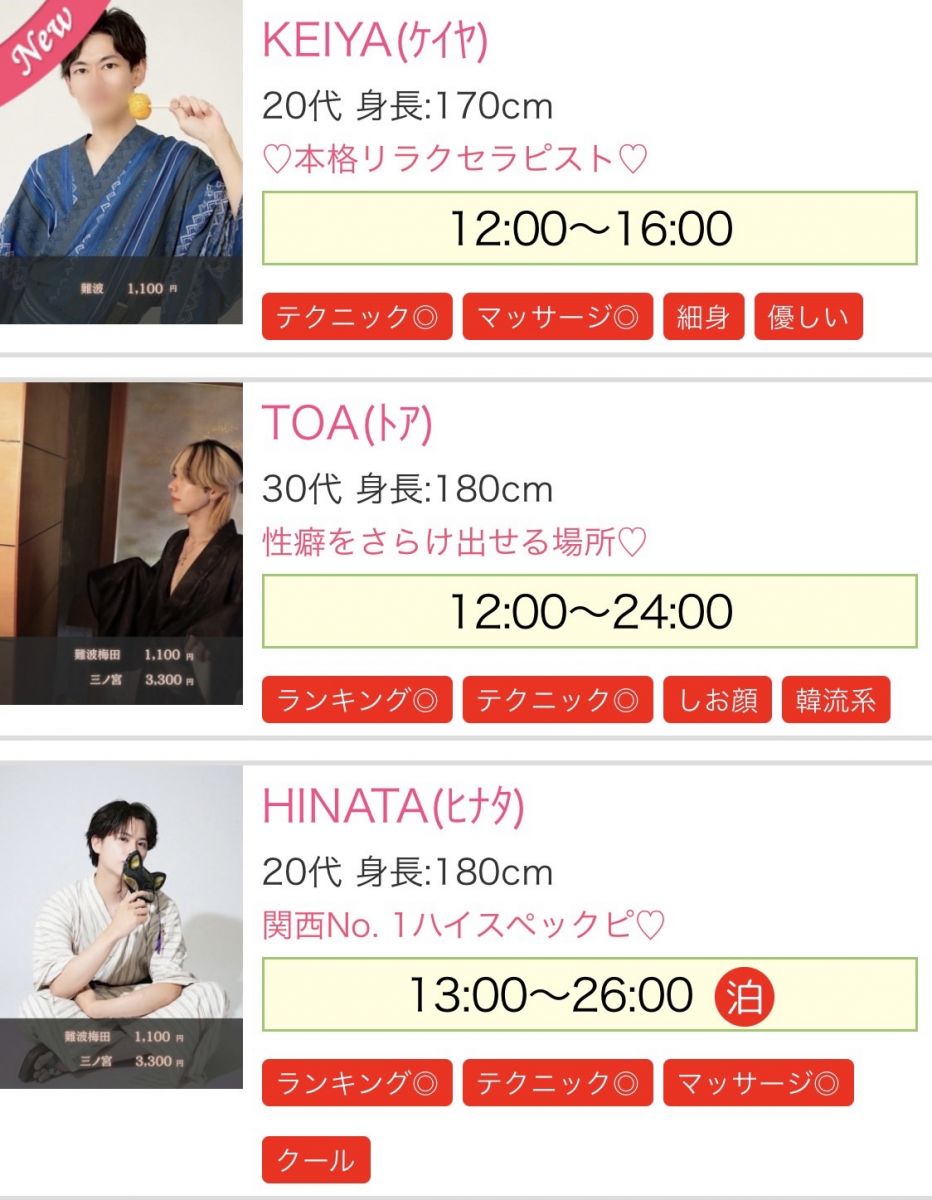
Task: Open HINATA's profile photo
Action: click(121, 926)
